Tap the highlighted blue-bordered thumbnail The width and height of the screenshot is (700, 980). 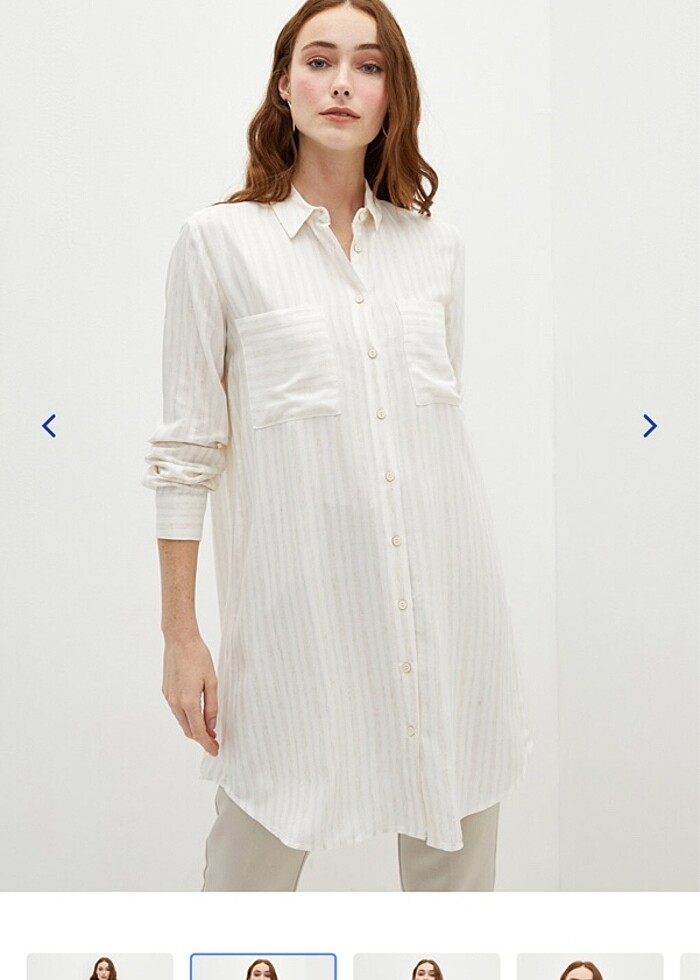[x=263, y=967]
